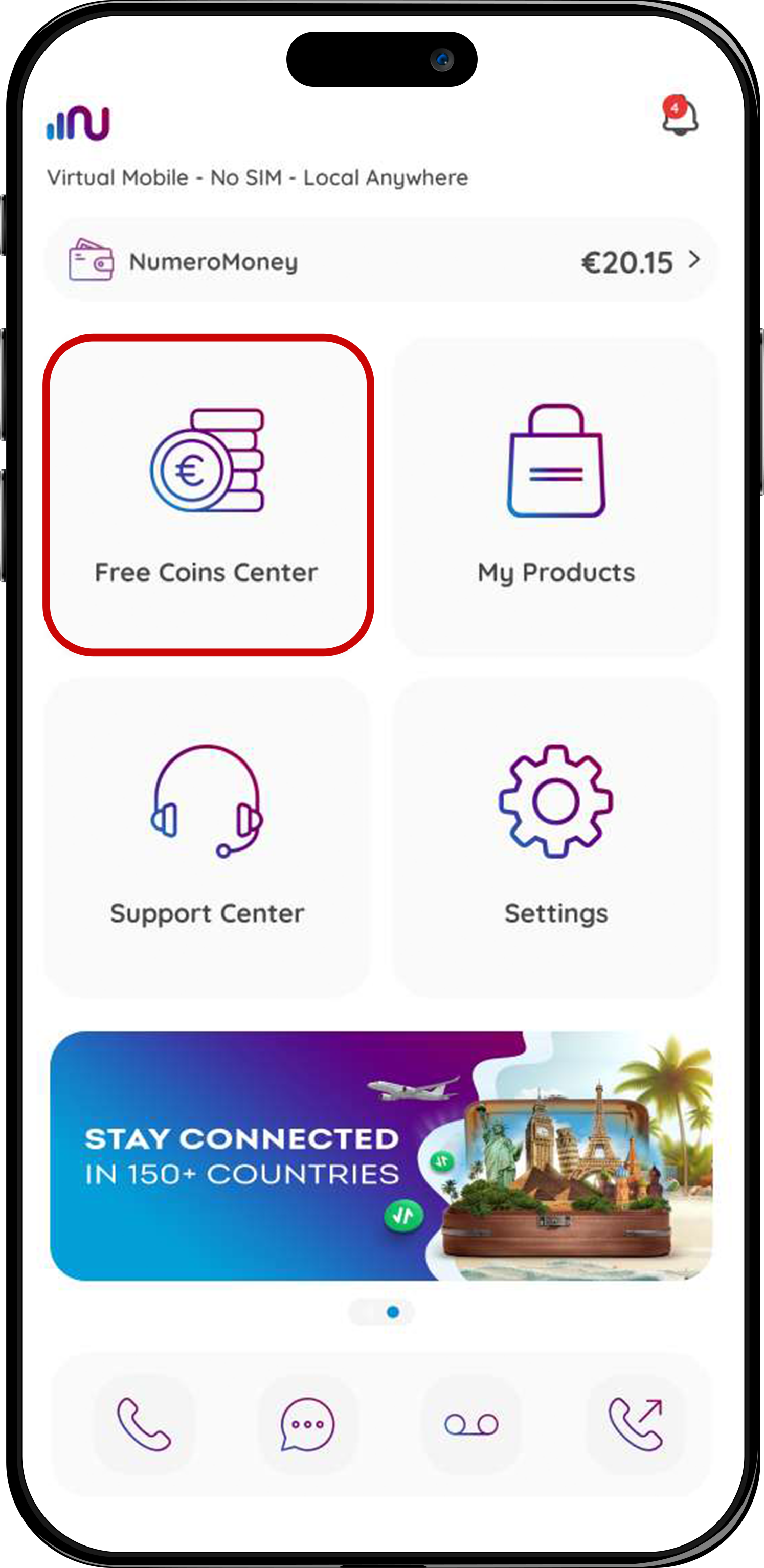Open the Stay Connected banner
Viewport: 764px width, 1568px height.
(381, 1155)
